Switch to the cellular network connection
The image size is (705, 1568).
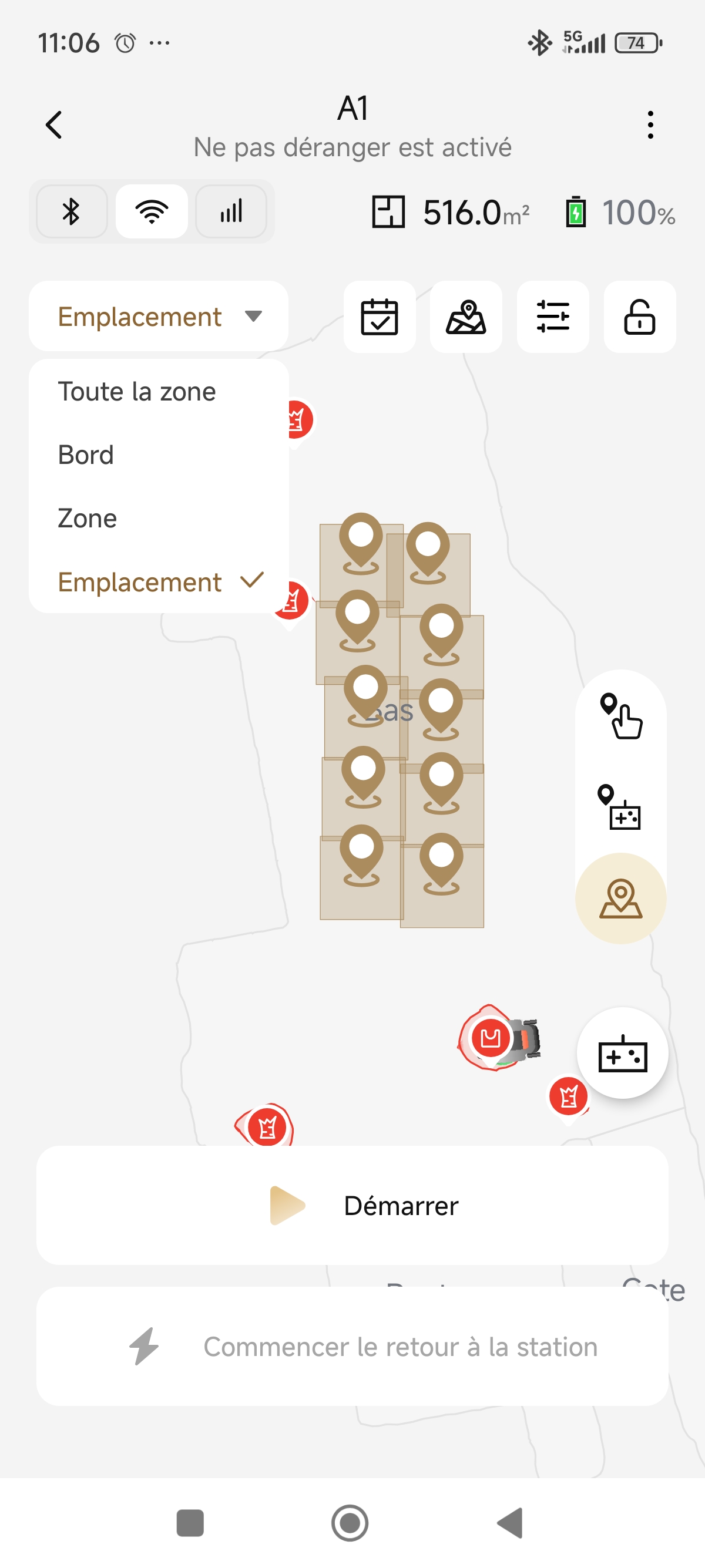point(231,212)
